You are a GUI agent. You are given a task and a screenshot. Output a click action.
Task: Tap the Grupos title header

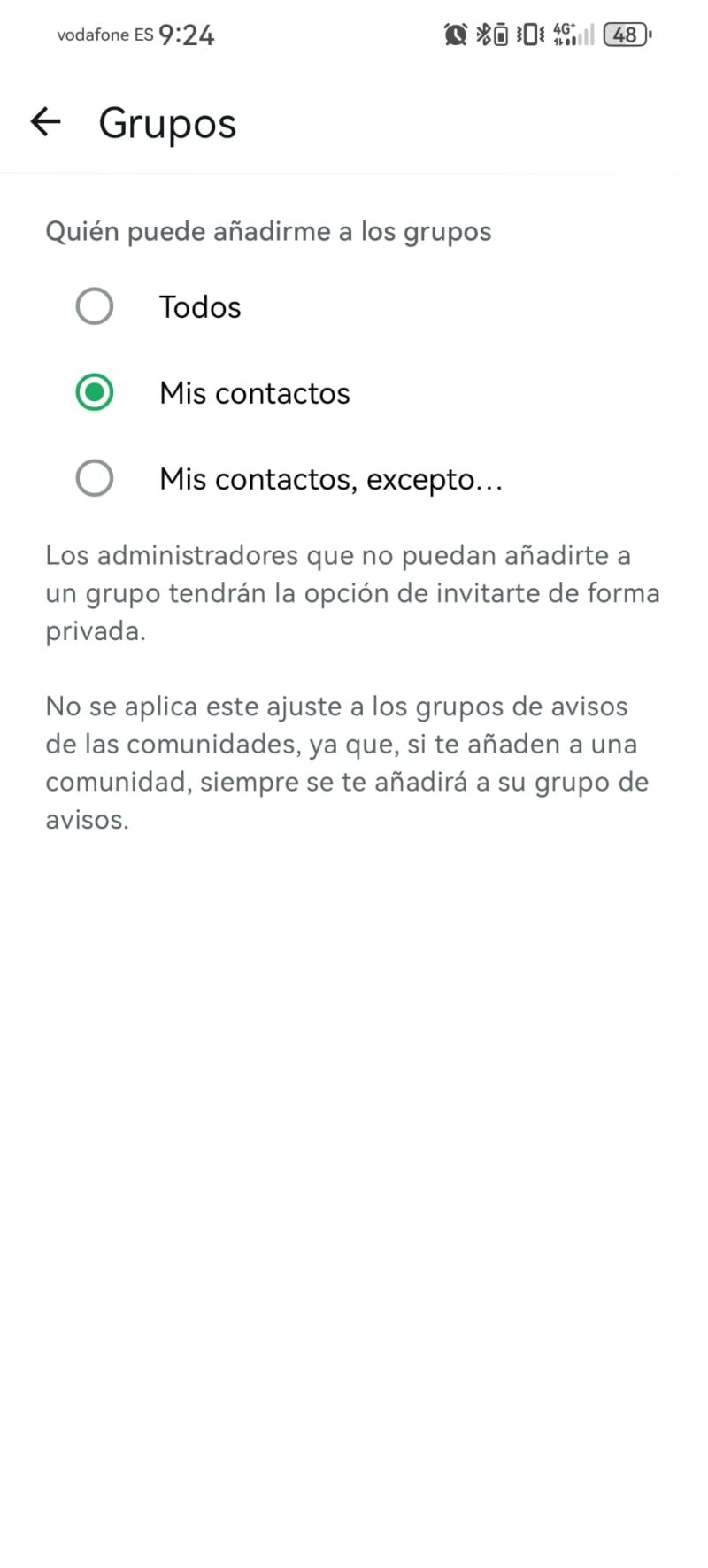click(x=166, y=122)
